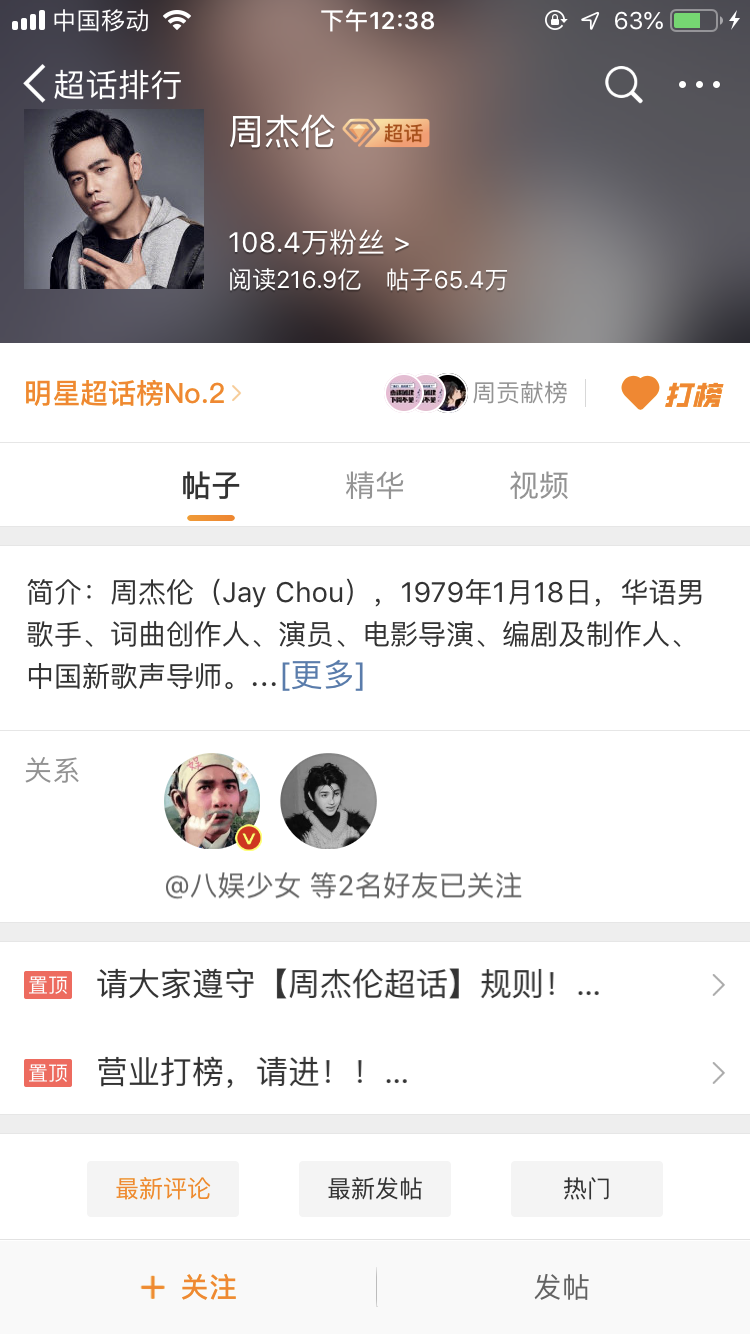The width and height of the screenshot is (750, 1334).
Task: View the 108.4万粉丝 fans list
Action: click(319, 242)
